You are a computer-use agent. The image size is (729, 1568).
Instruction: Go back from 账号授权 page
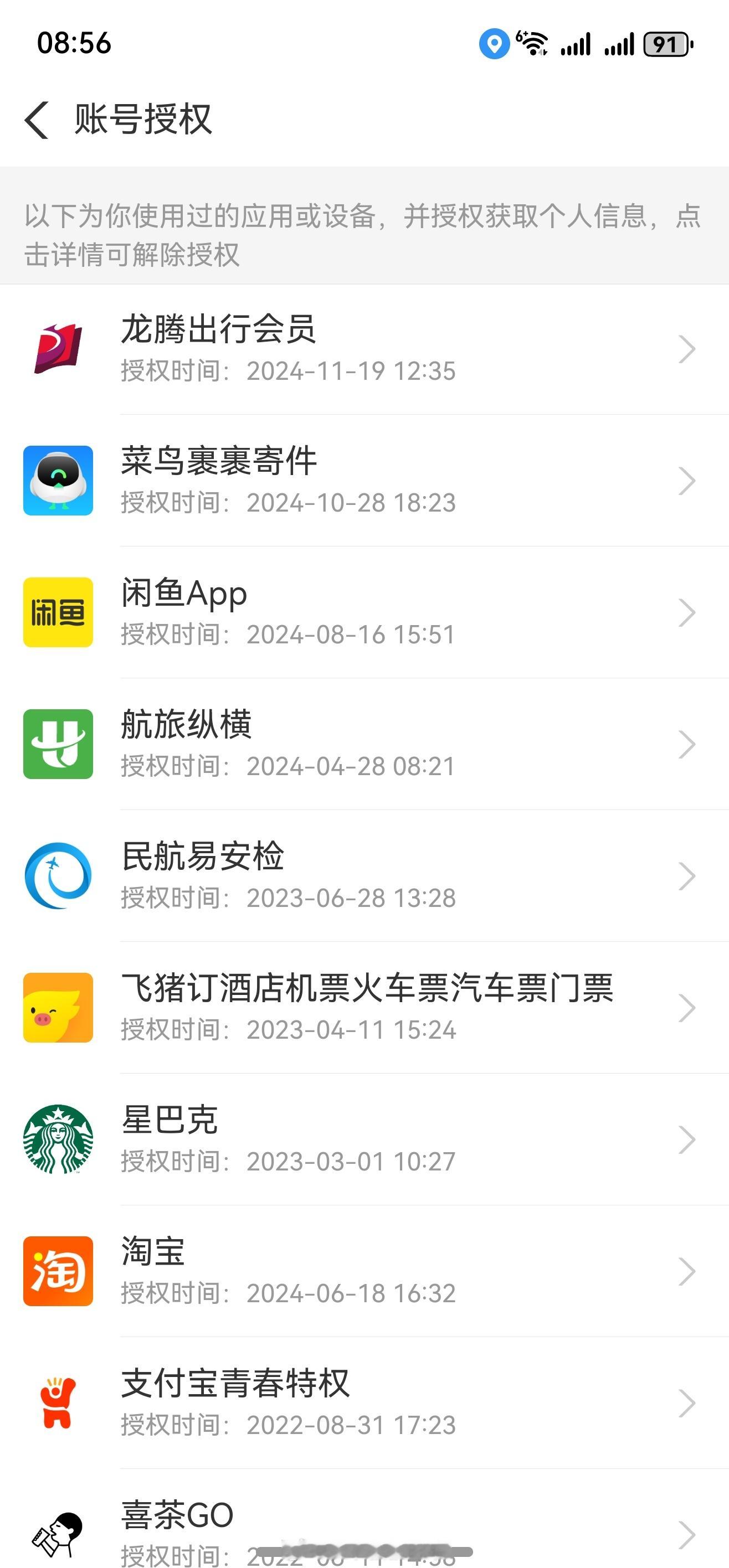(x=37, y=120)
